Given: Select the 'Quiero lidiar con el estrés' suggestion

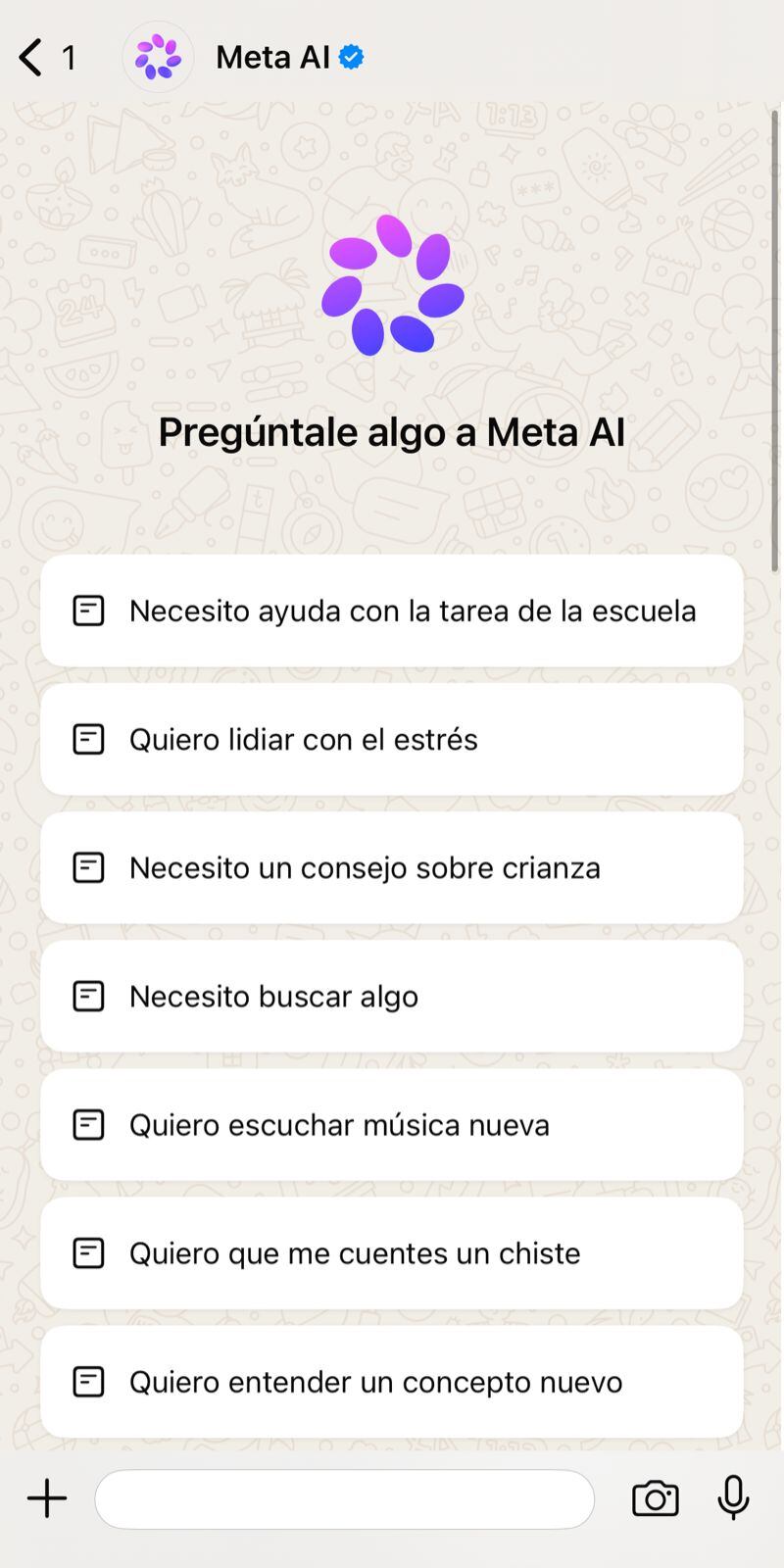Looking at the screenshot, I should (x=392, y=738).
